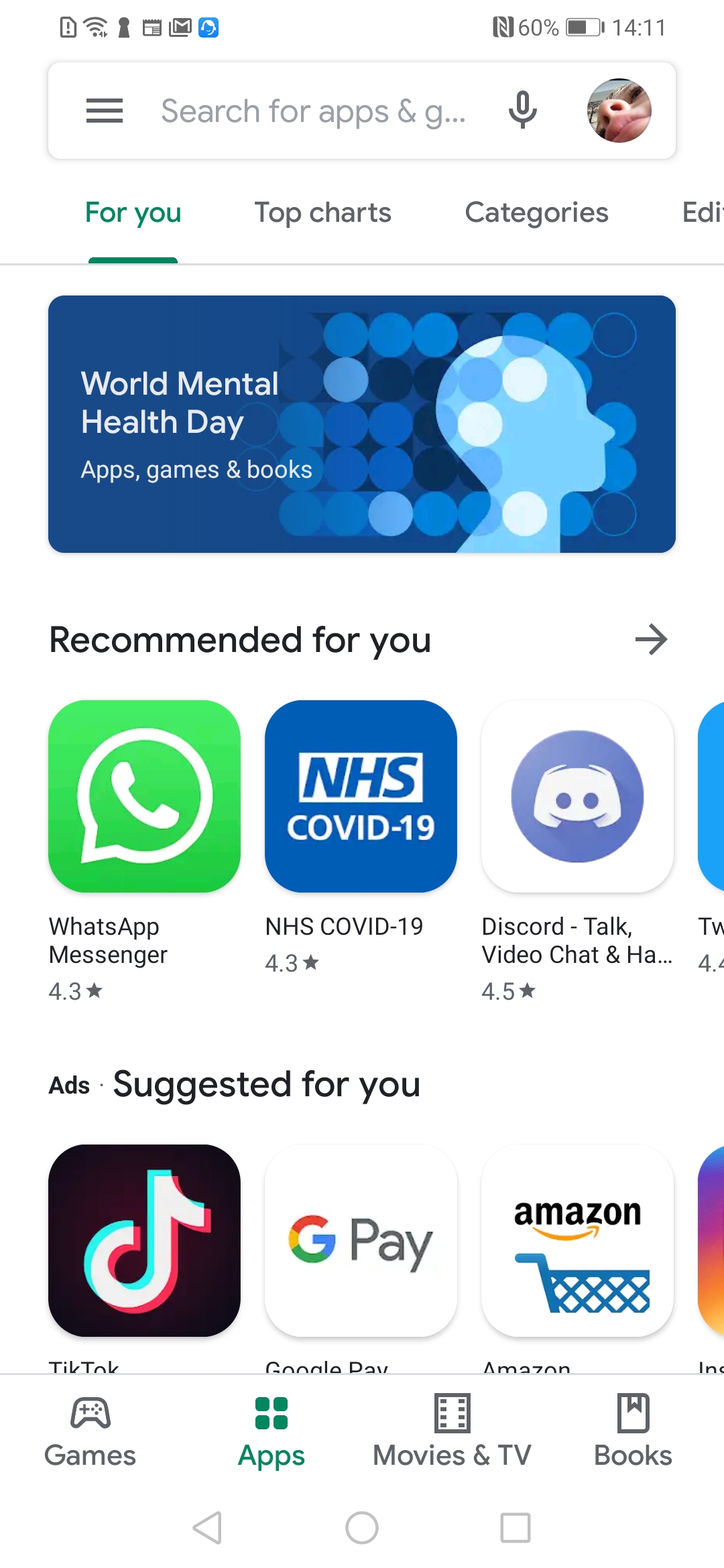The height and width of the screenshot is (1568, 724).
Task: Tap the search for apps field
Action: coord(313,111)
